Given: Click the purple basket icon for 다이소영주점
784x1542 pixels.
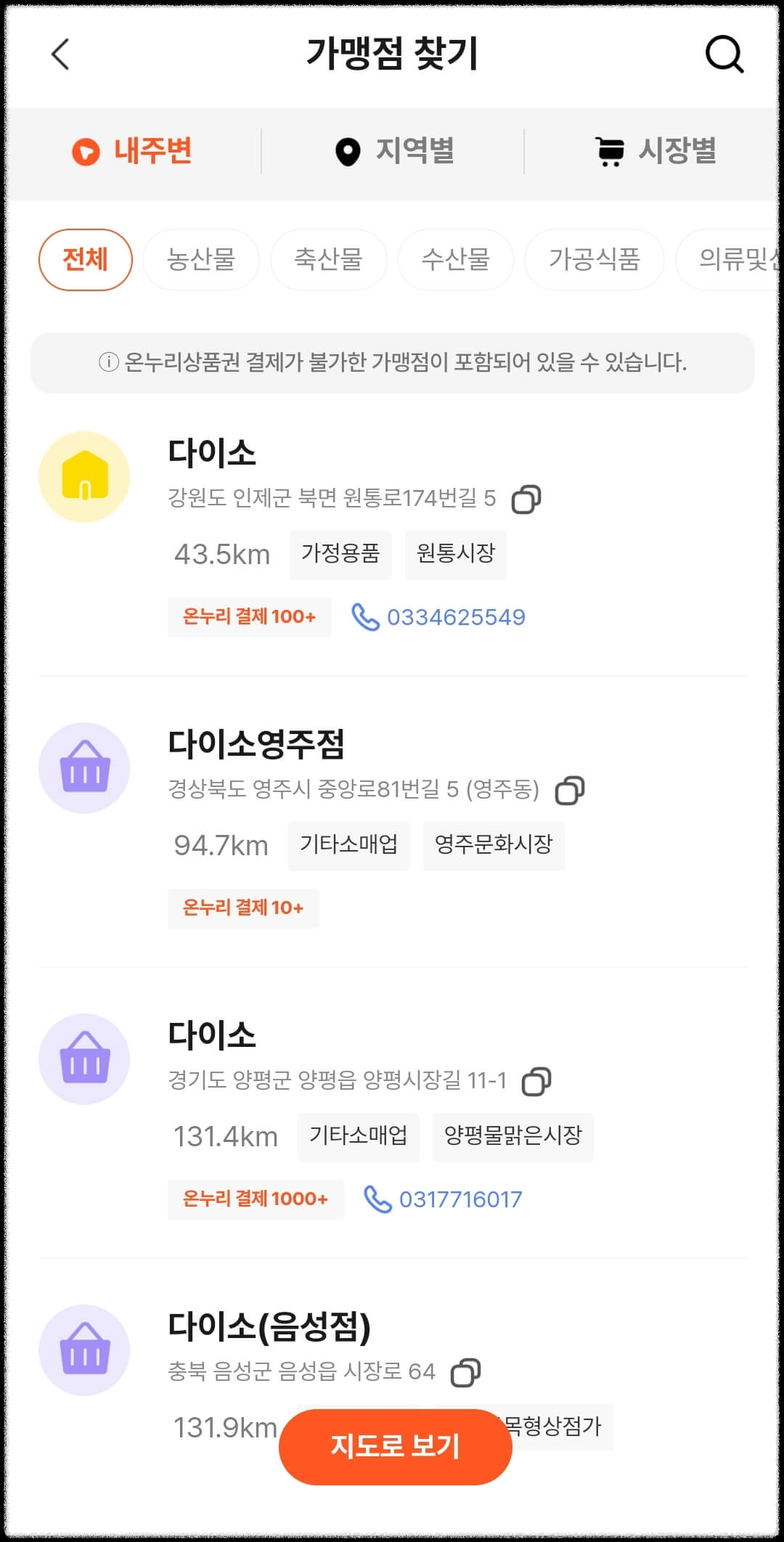Looking at the screenshot, I should point(84,767).
